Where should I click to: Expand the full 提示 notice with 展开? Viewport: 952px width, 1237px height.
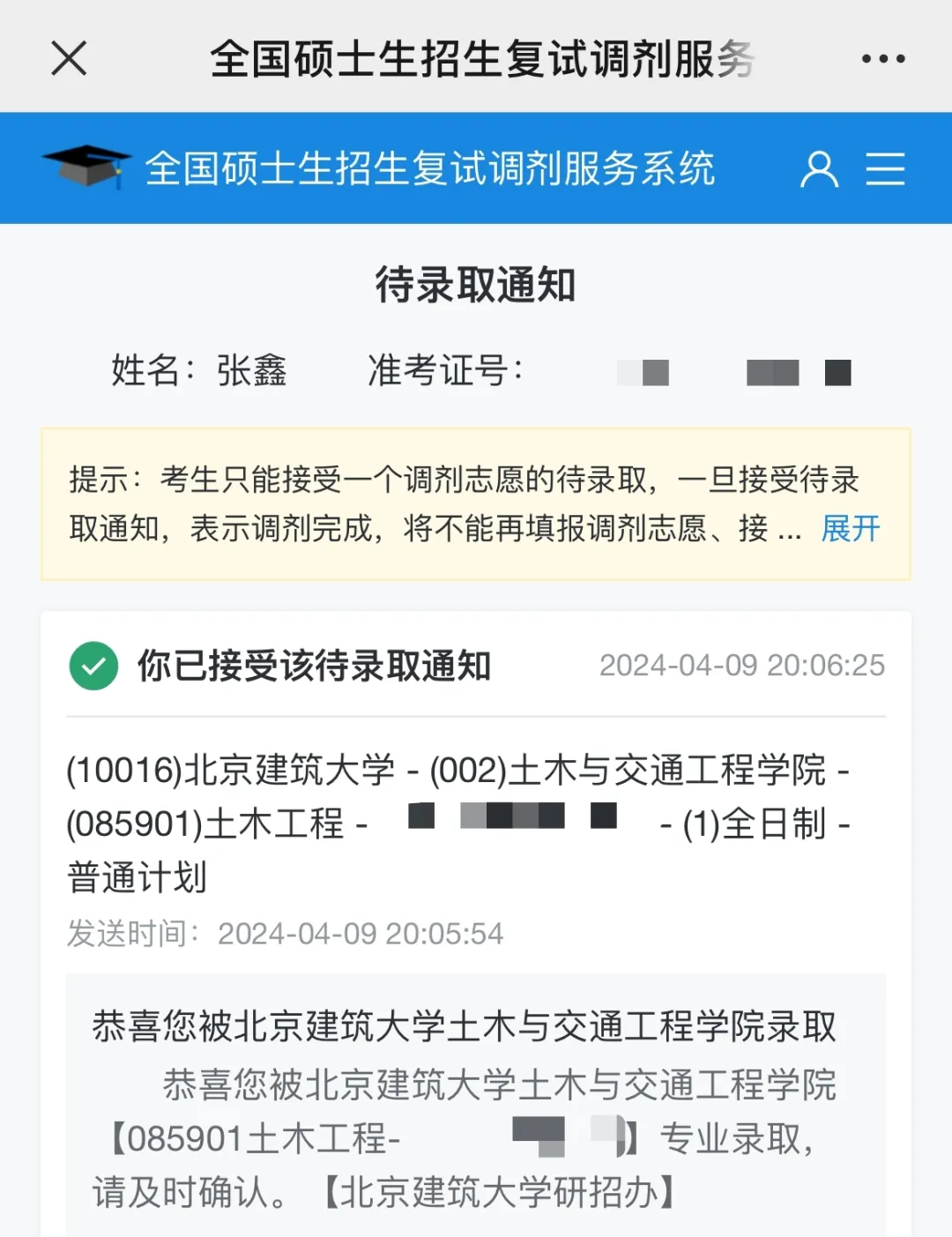point(851,529)
